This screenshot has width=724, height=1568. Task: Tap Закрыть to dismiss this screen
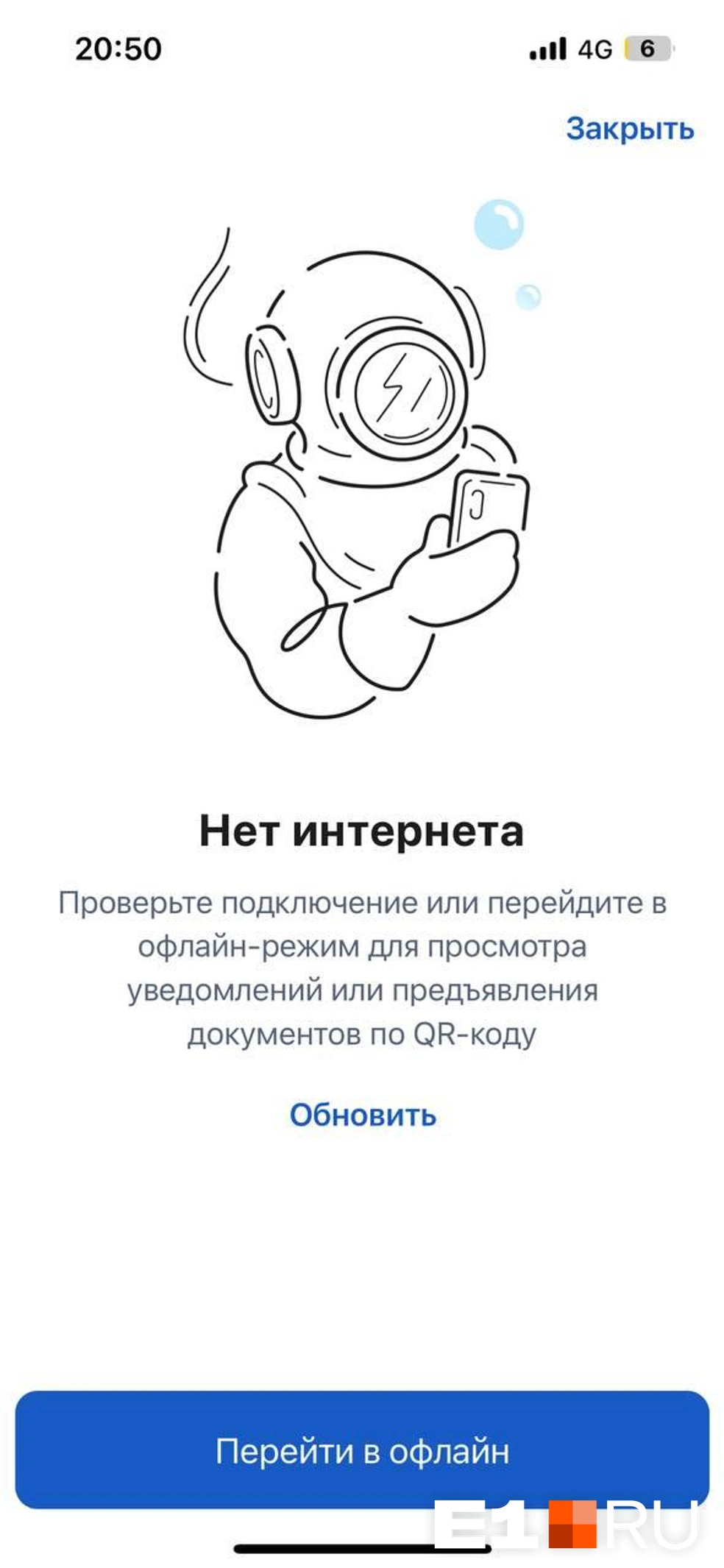pos(630,129)
